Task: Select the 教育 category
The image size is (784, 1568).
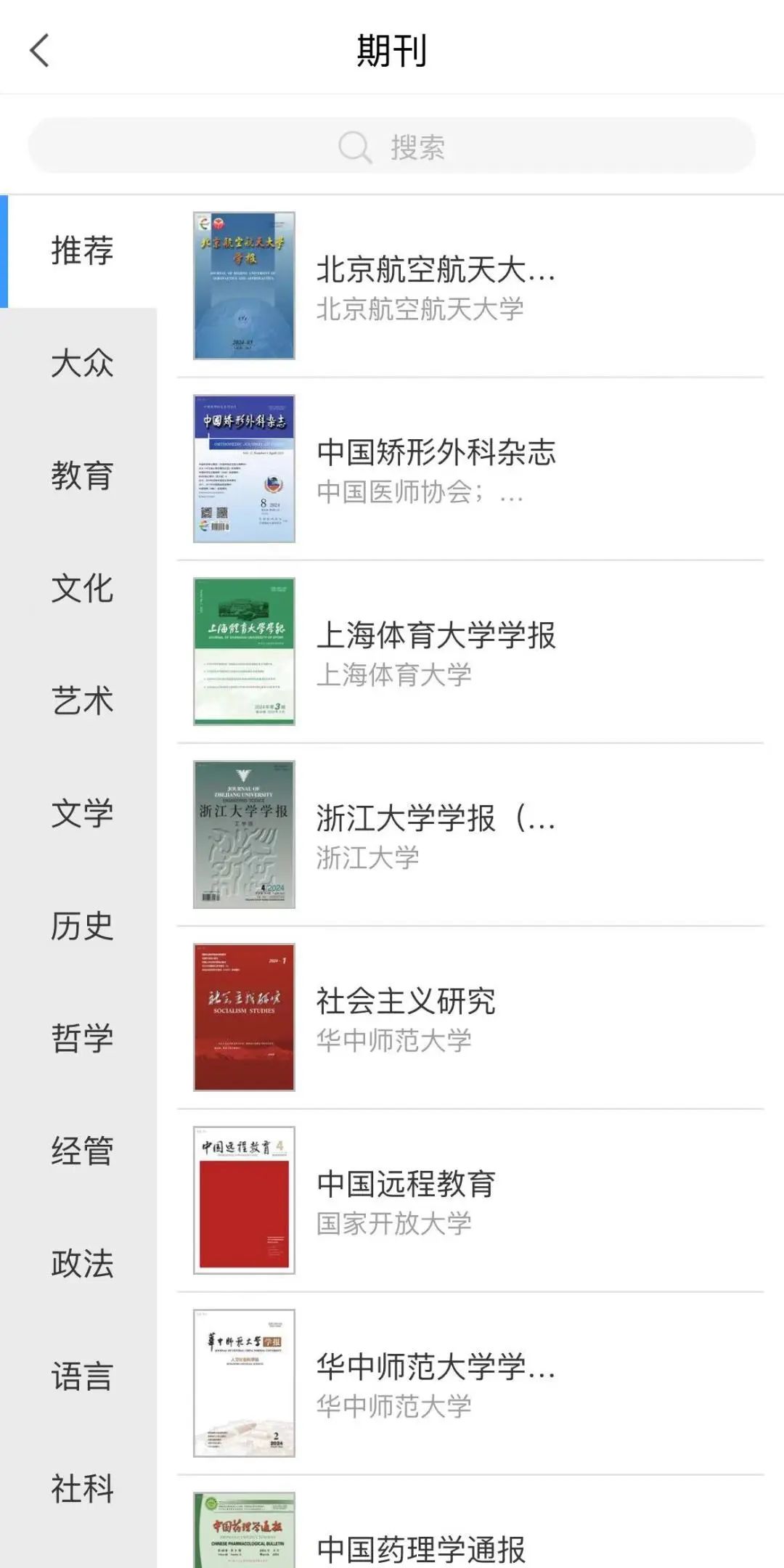Action: 82,475
